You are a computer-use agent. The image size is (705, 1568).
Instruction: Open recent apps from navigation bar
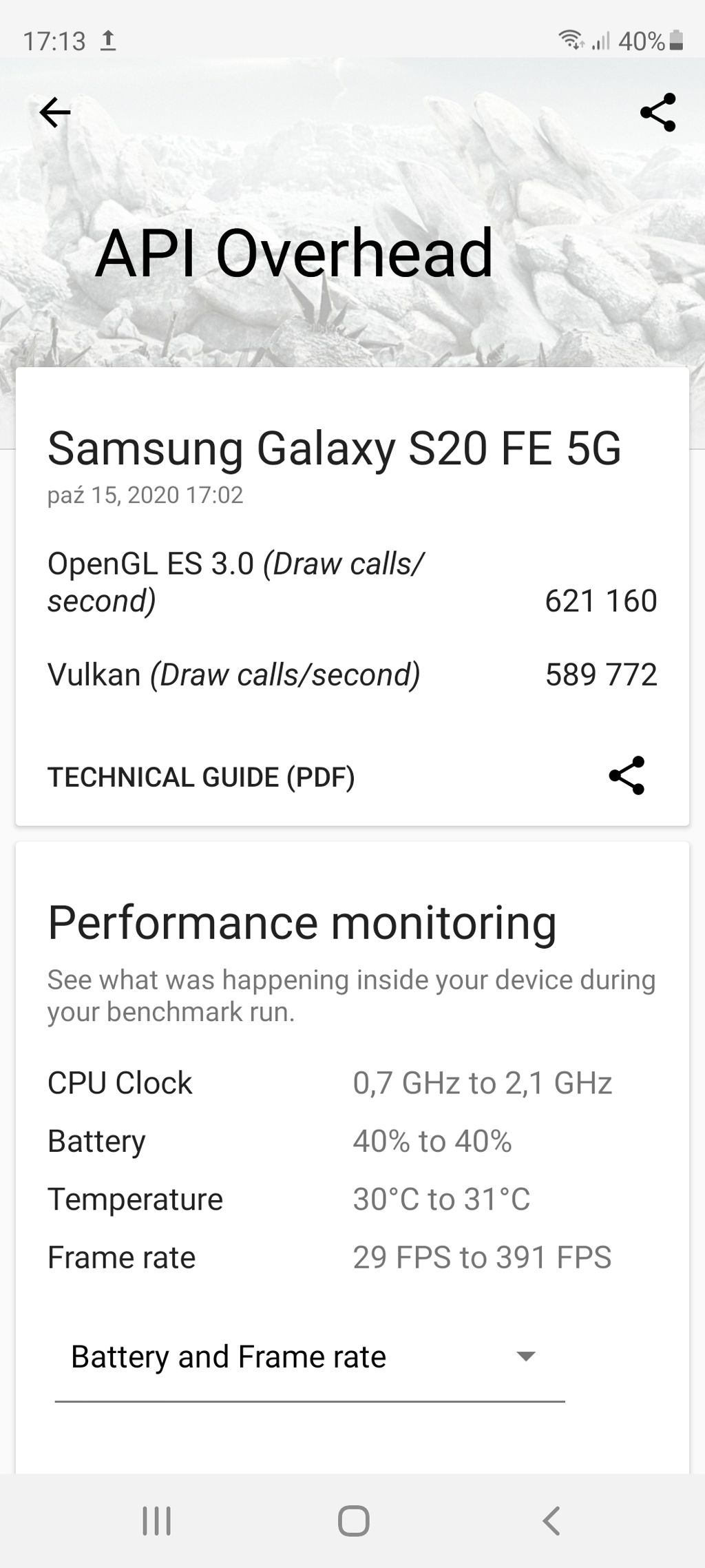[156, 1520]
